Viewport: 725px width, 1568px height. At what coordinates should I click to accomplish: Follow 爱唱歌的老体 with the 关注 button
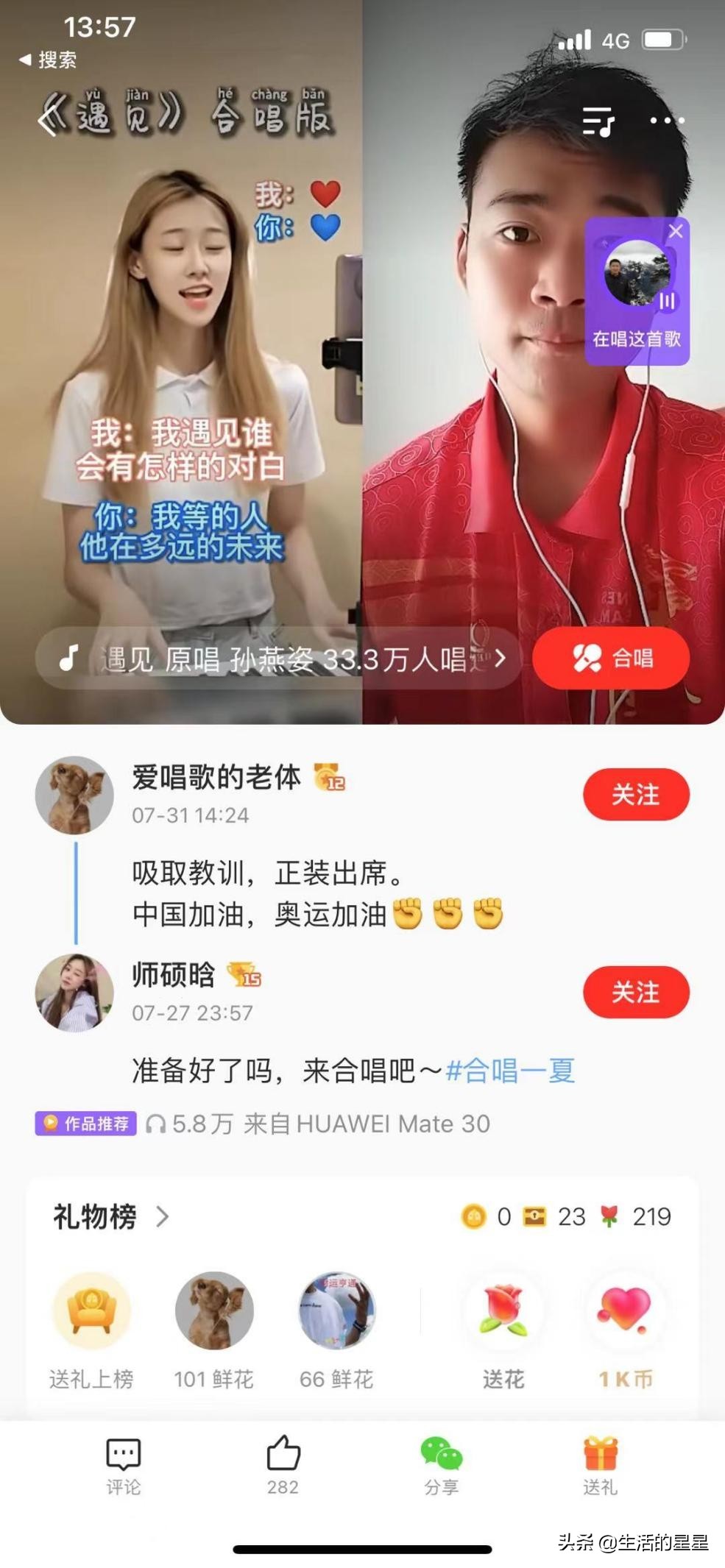pos(636,795)
